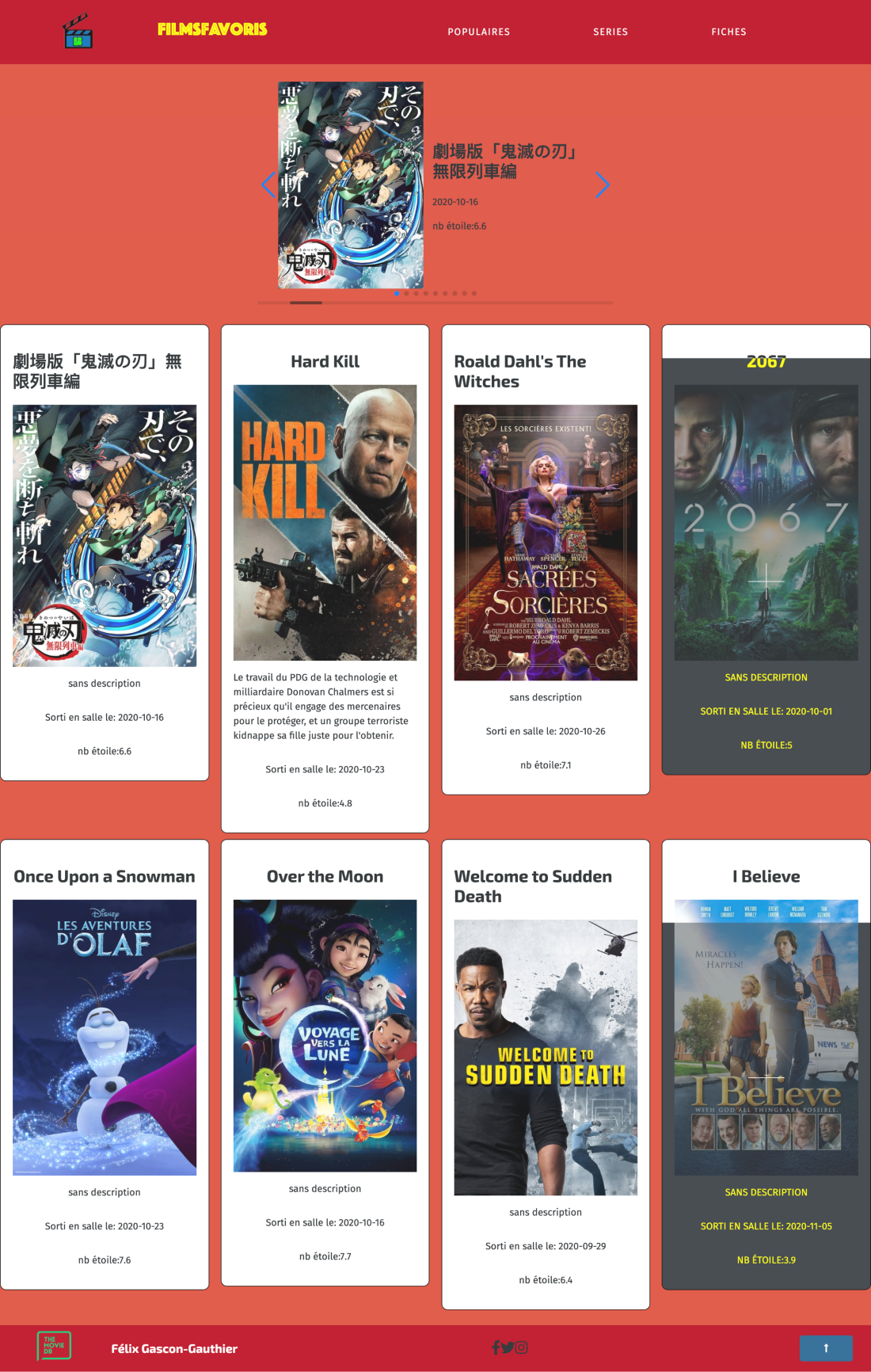Viewport: 871px width, 1372px height.
Task: Open the Instagram icon in footer
Action: pyautogui.click(x=522, y=1347)
